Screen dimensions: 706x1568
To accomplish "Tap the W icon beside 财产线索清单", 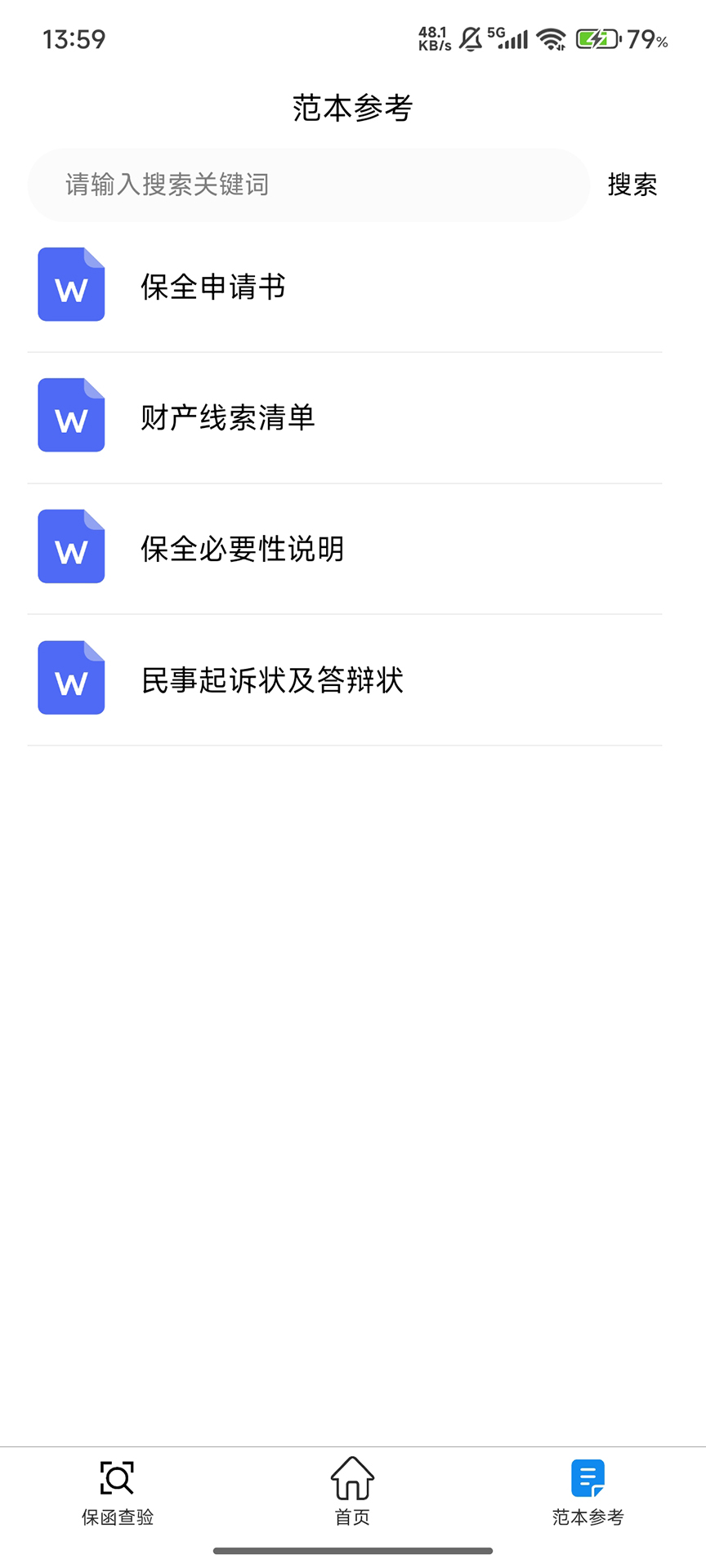I will (x=71, y=417).
